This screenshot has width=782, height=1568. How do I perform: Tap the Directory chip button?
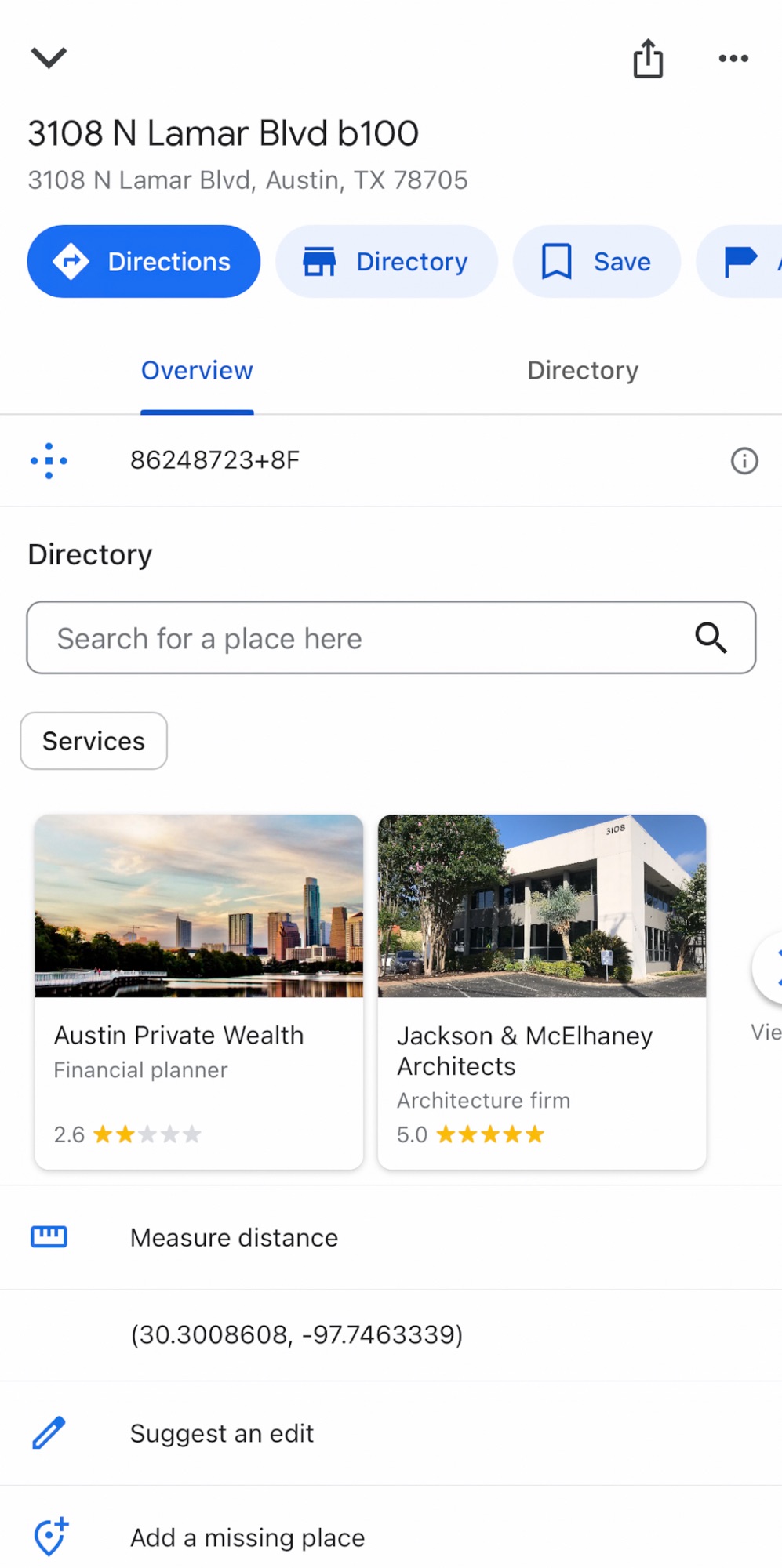point(386,262)
